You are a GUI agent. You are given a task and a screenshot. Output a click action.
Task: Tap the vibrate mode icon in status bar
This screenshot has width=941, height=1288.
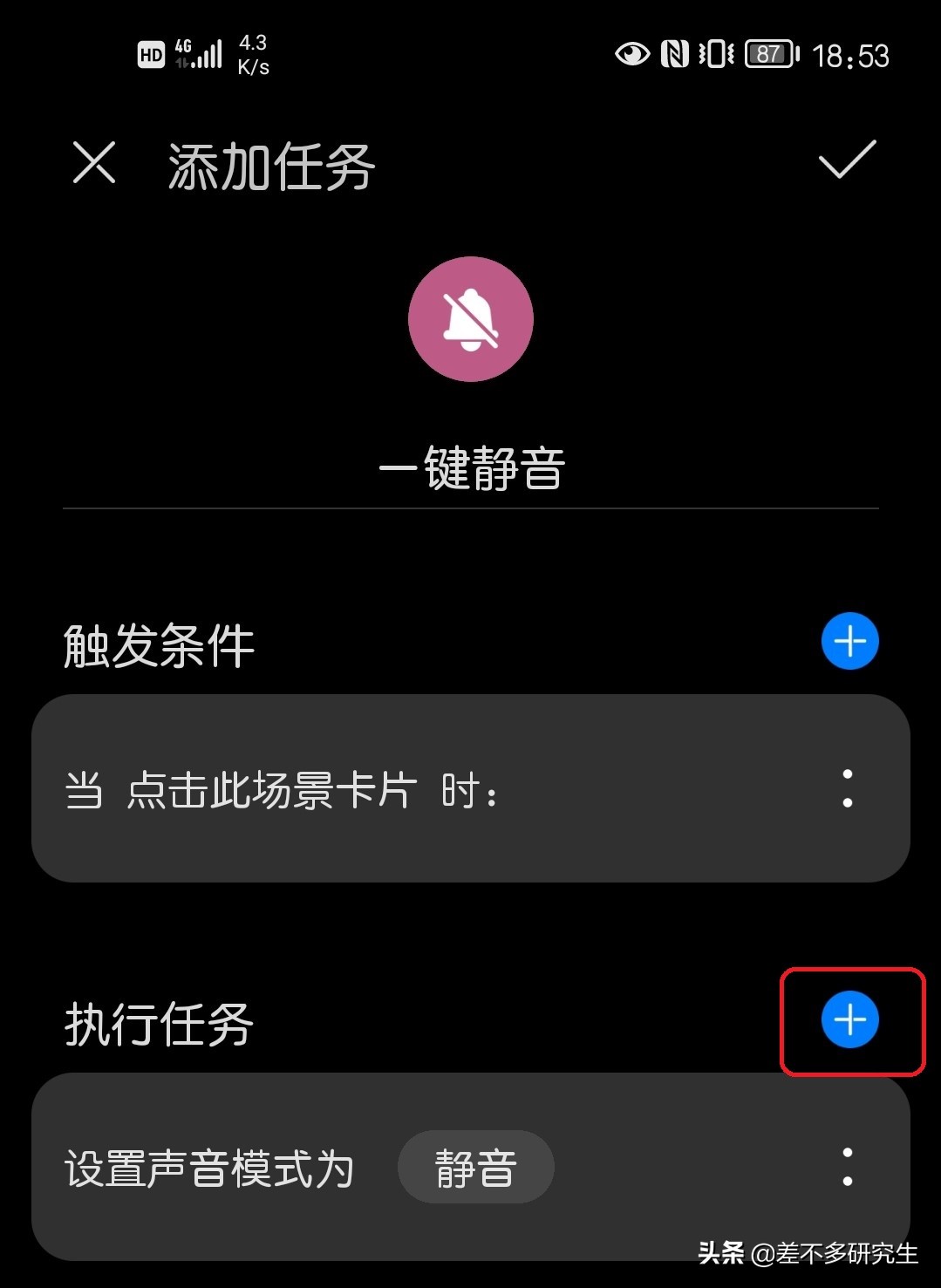point(713,54)
